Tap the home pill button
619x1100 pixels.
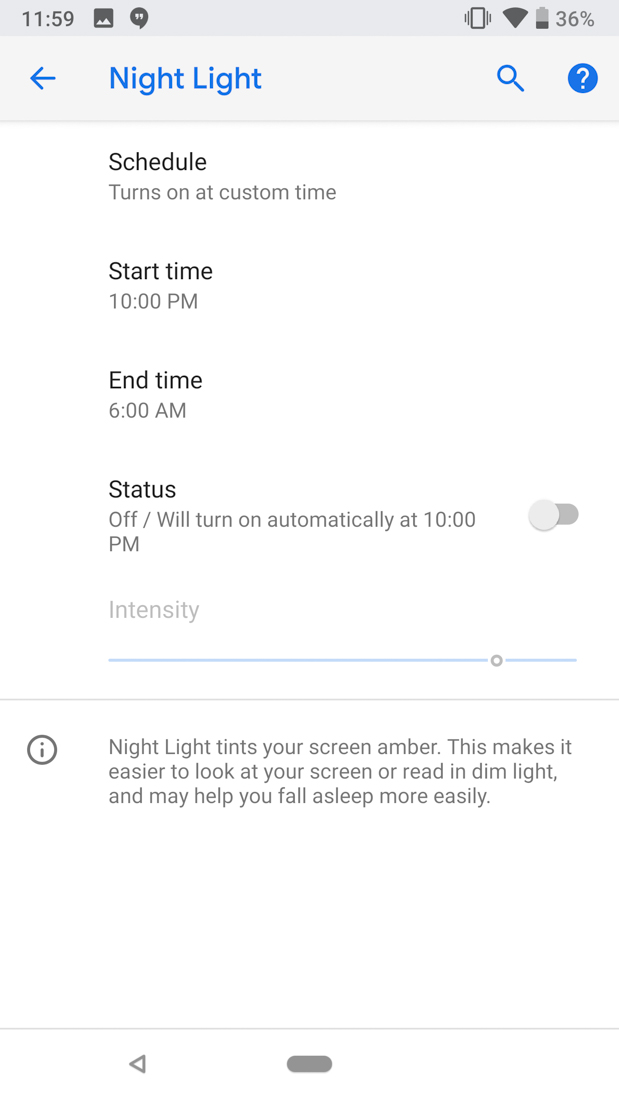309,1063
